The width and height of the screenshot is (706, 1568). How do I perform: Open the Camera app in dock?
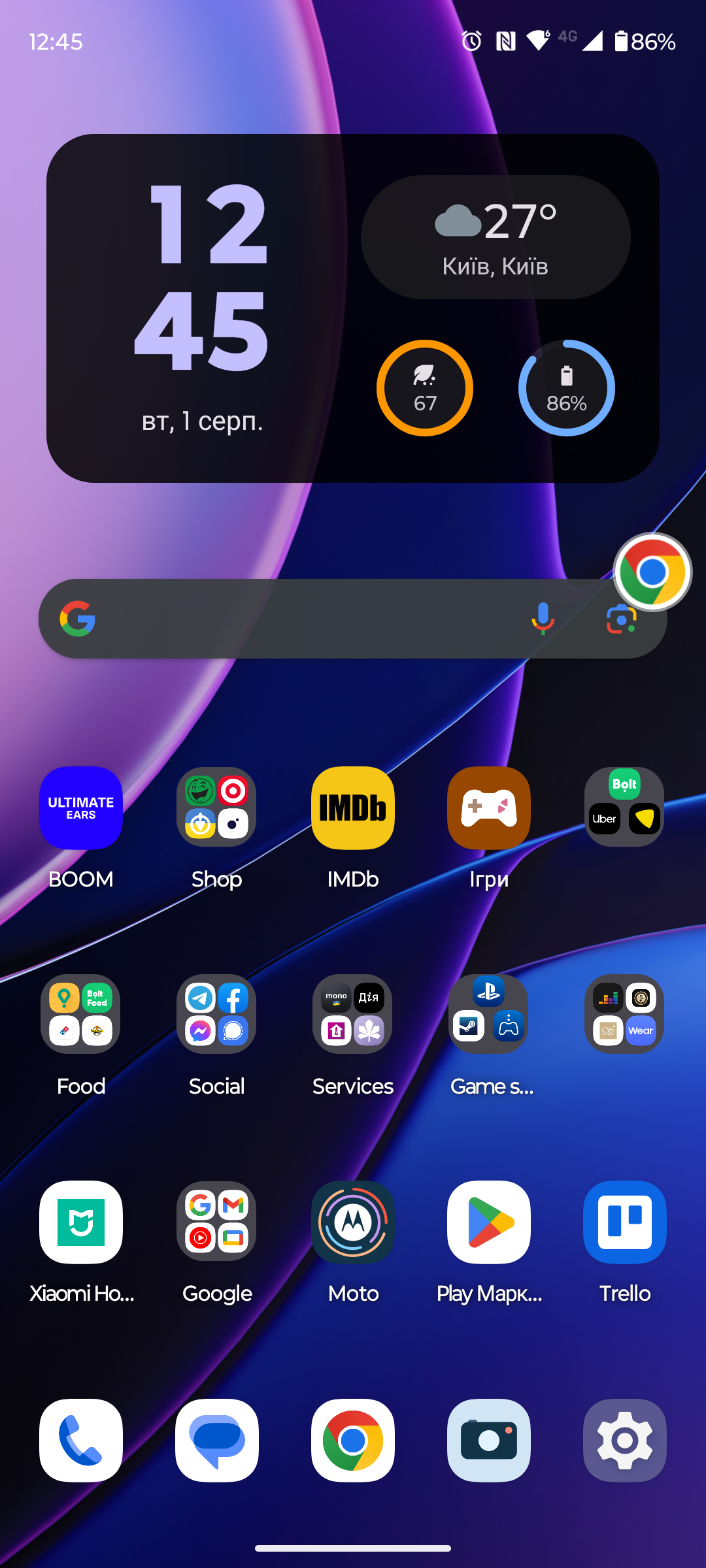click(x=489, y=1441)
